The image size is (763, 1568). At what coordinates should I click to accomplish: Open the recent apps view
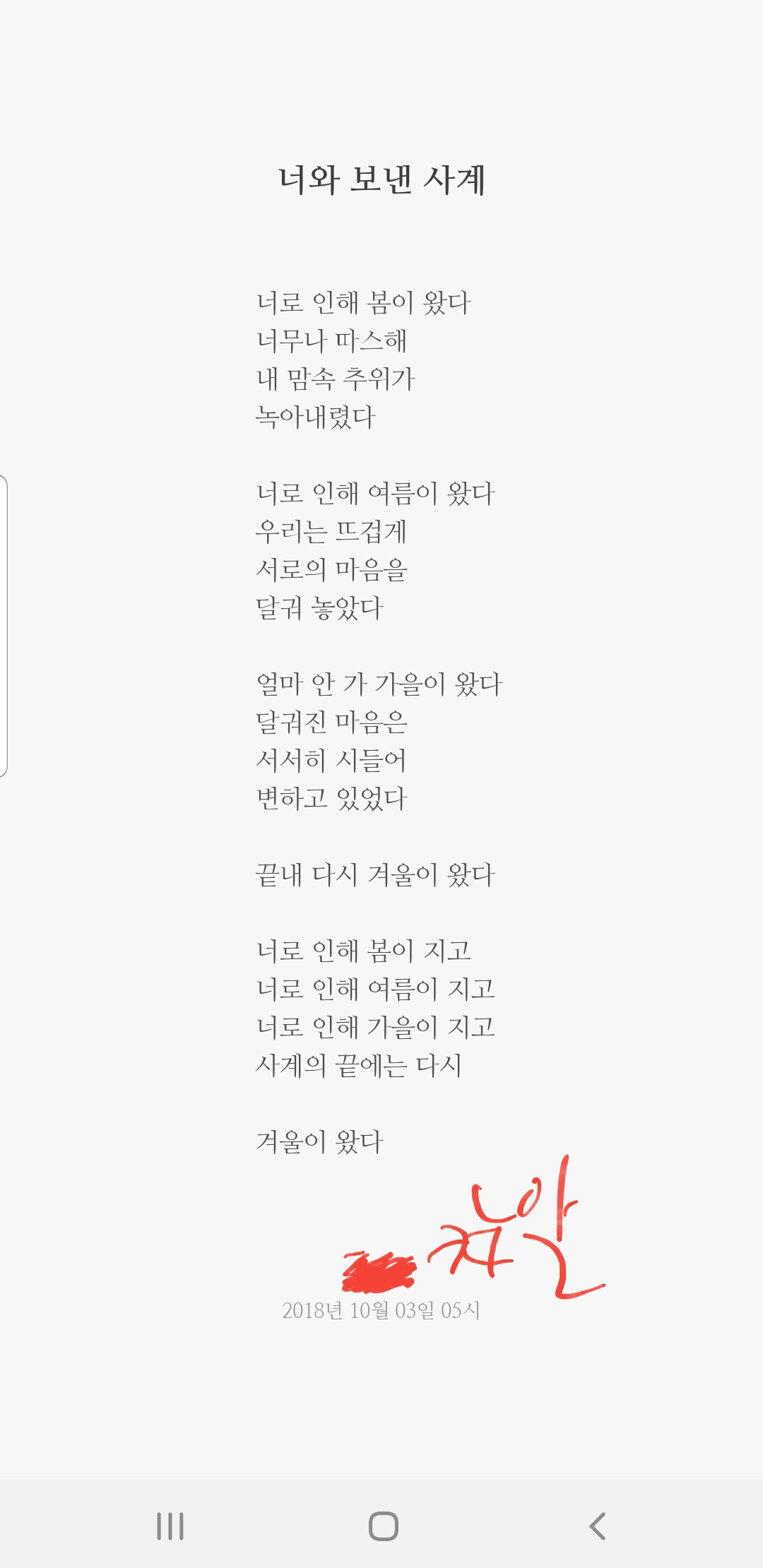[170, 1526]
